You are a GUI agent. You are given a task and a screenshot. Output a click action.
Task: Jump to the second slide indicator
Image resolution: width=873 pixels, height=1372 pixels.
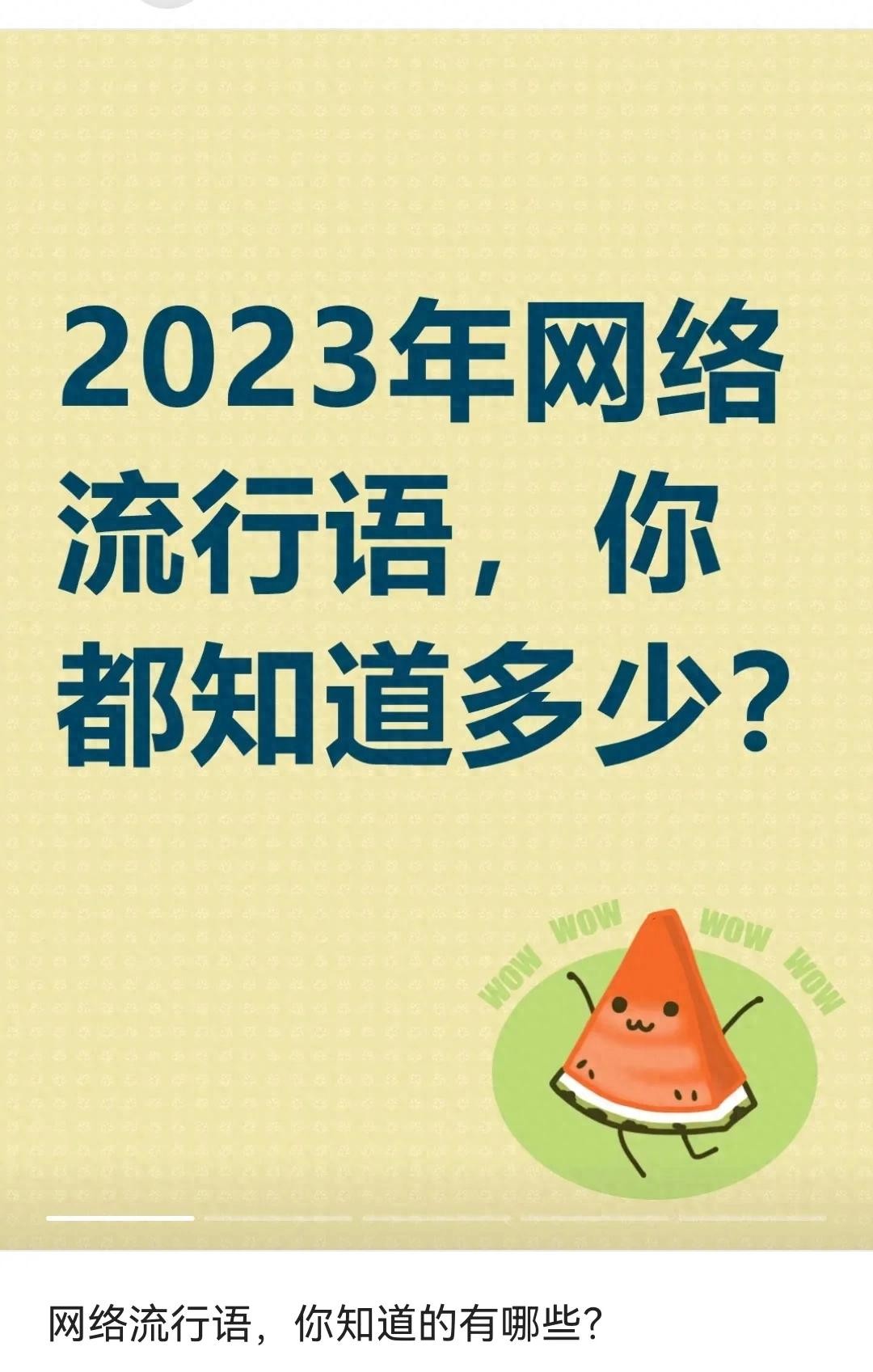coord(278,1218)
